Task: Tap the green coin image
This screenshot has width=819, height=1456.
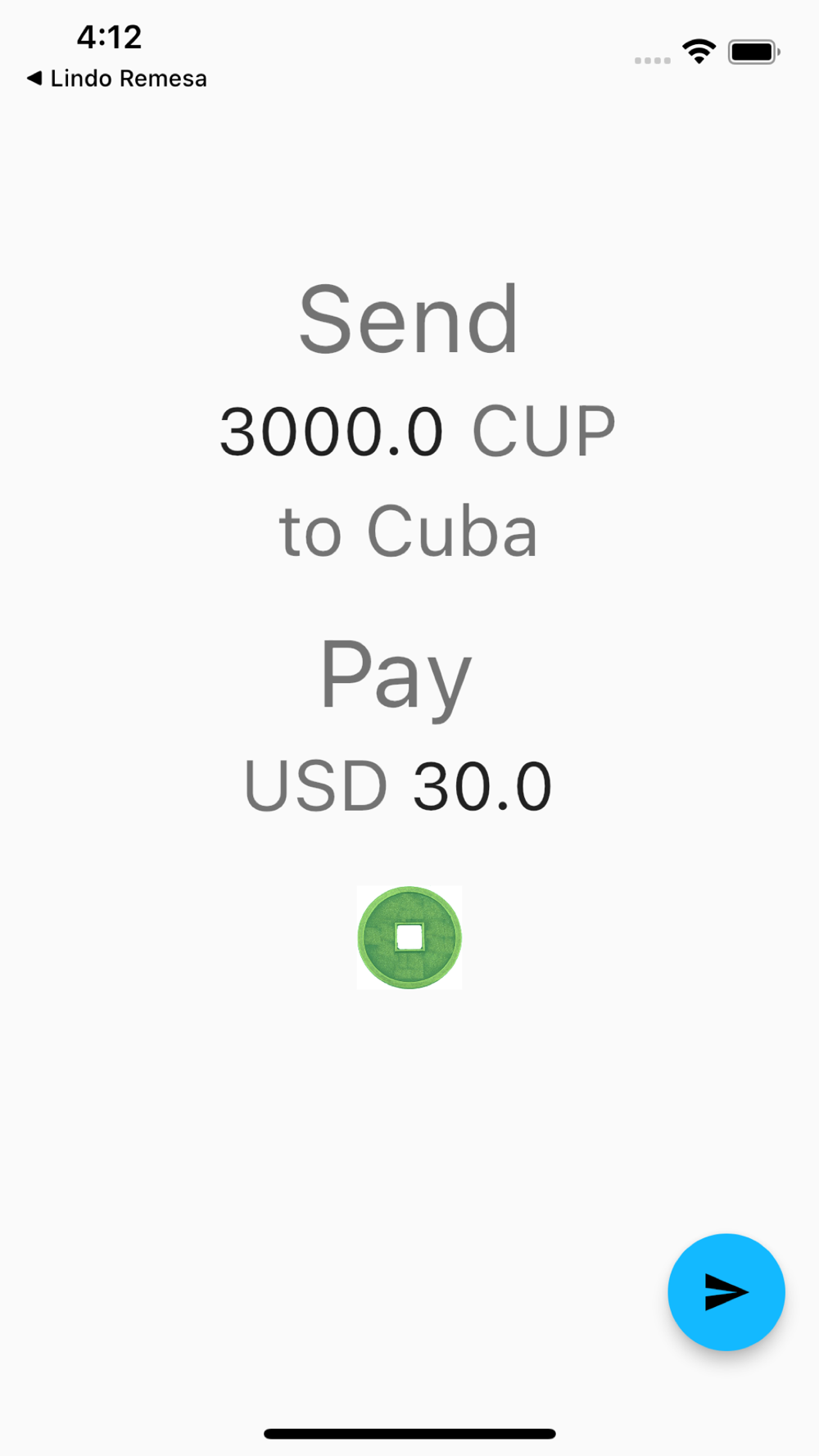Action: pos(409,938)
